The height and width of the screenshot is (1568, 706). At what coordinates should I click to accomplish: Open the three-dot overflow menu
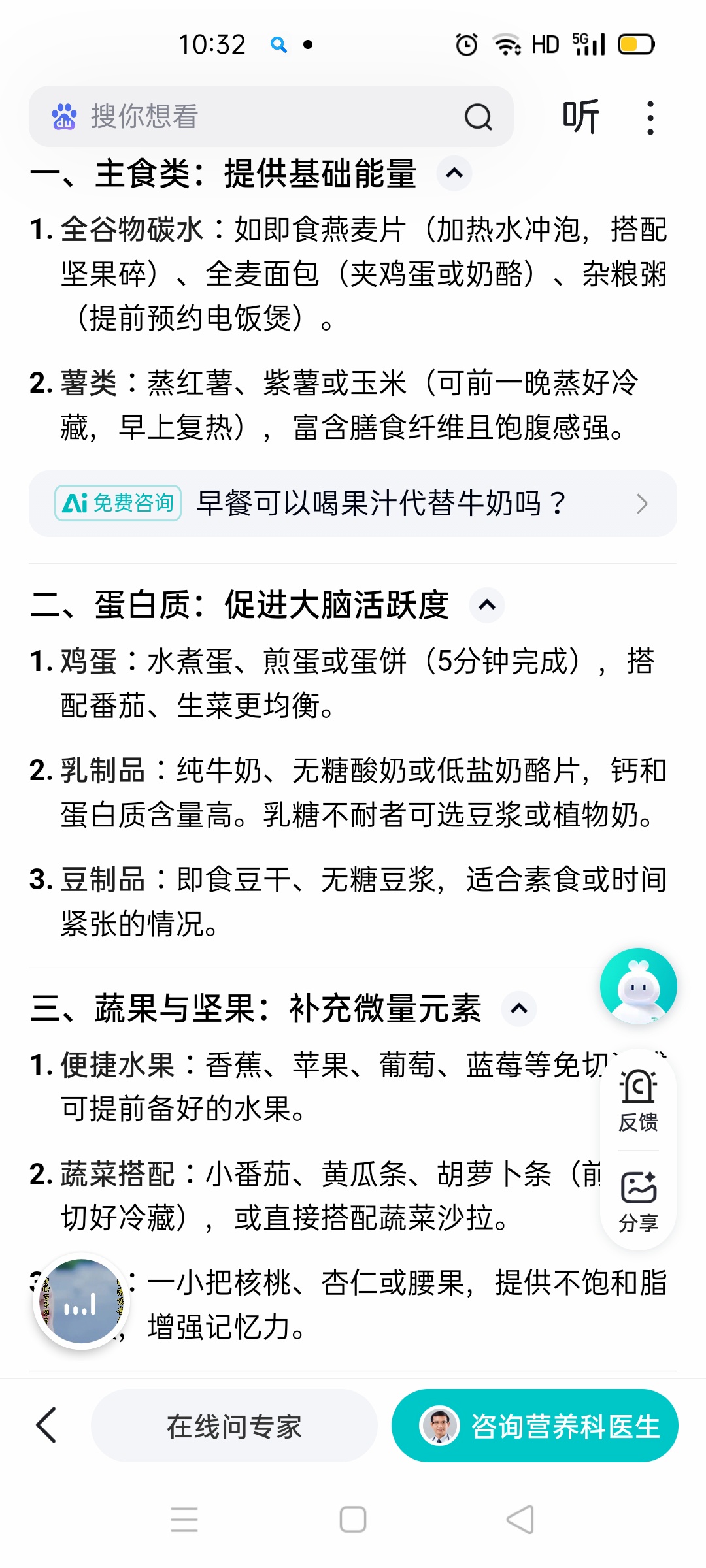click(x=650, y=118)
